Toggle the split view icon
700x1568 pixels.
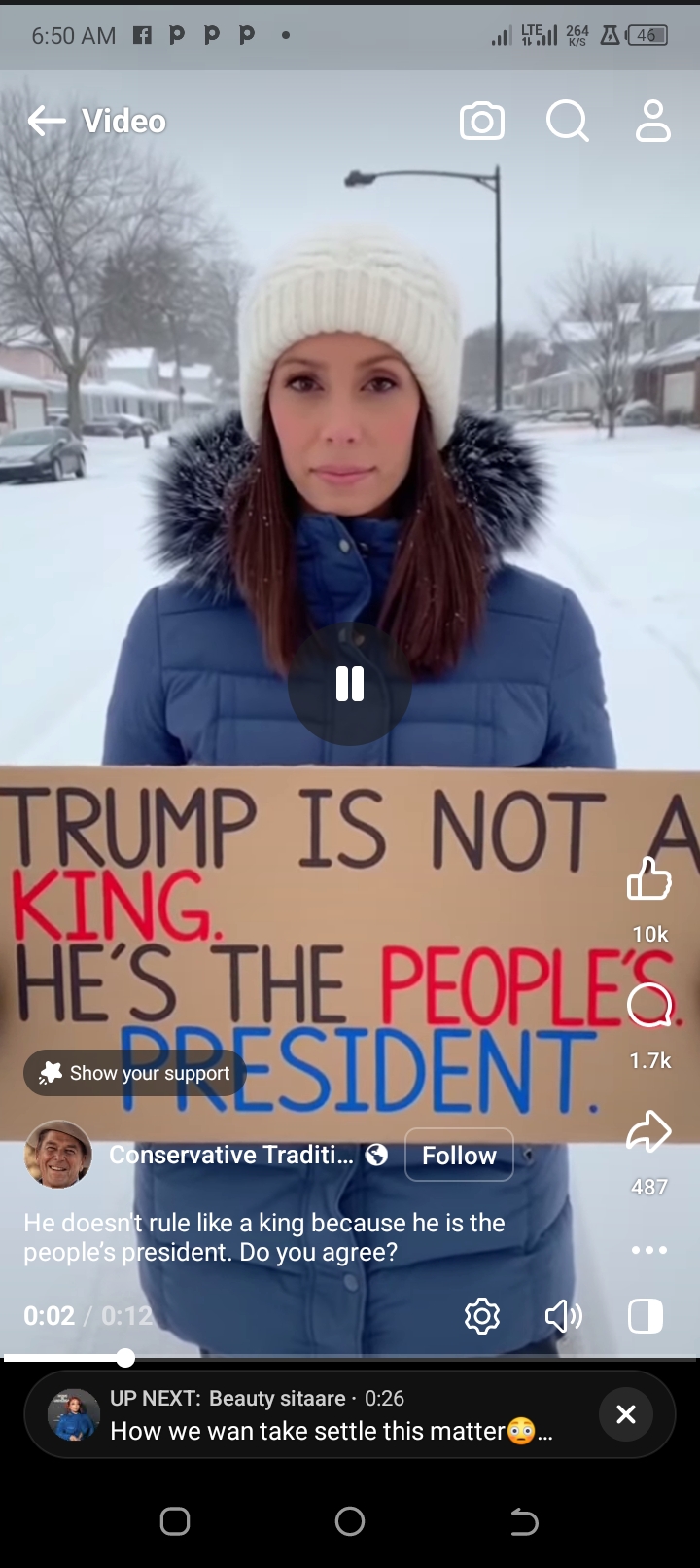[x=646, y=1316]
